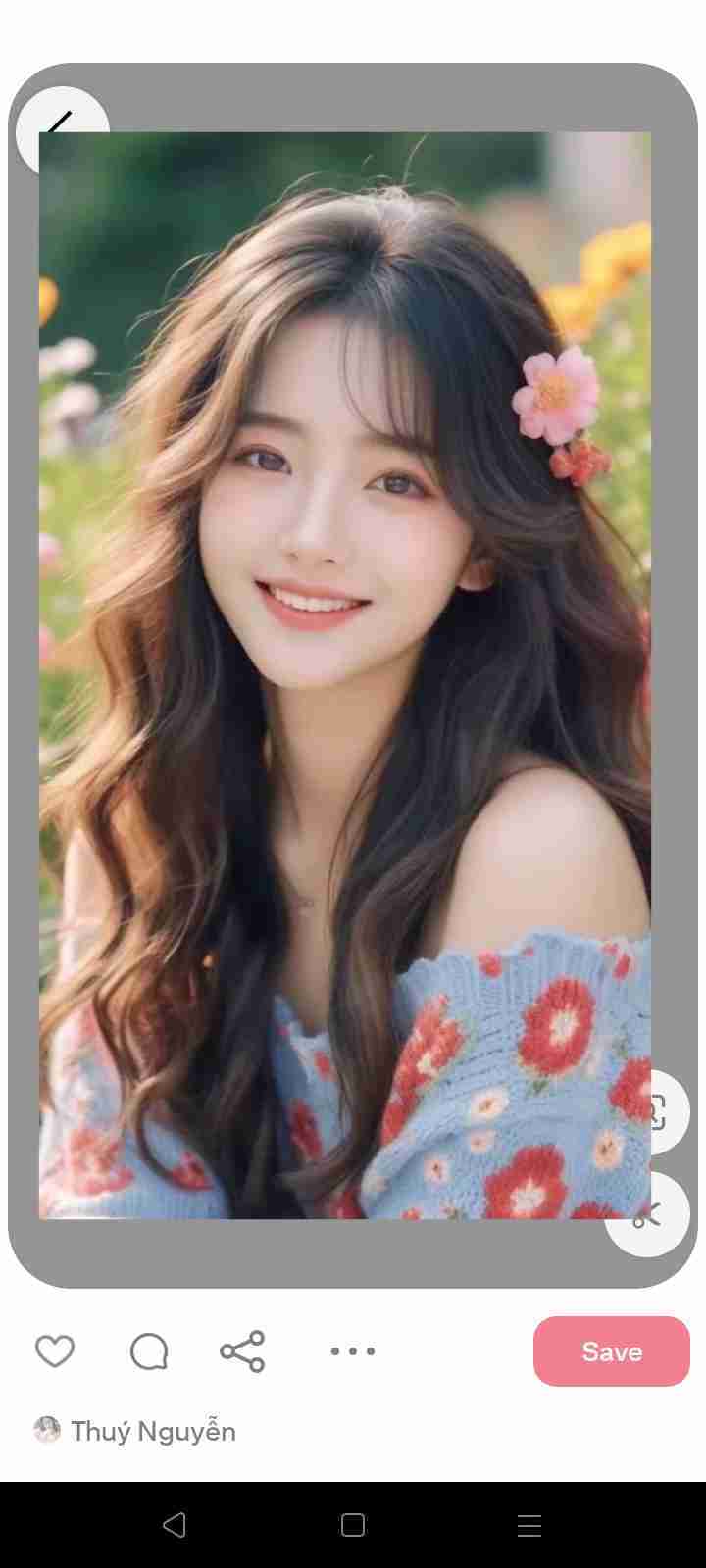Share this pin
The height and width of the screenshot is (1568, 706).
click(x=242, y=1351)
